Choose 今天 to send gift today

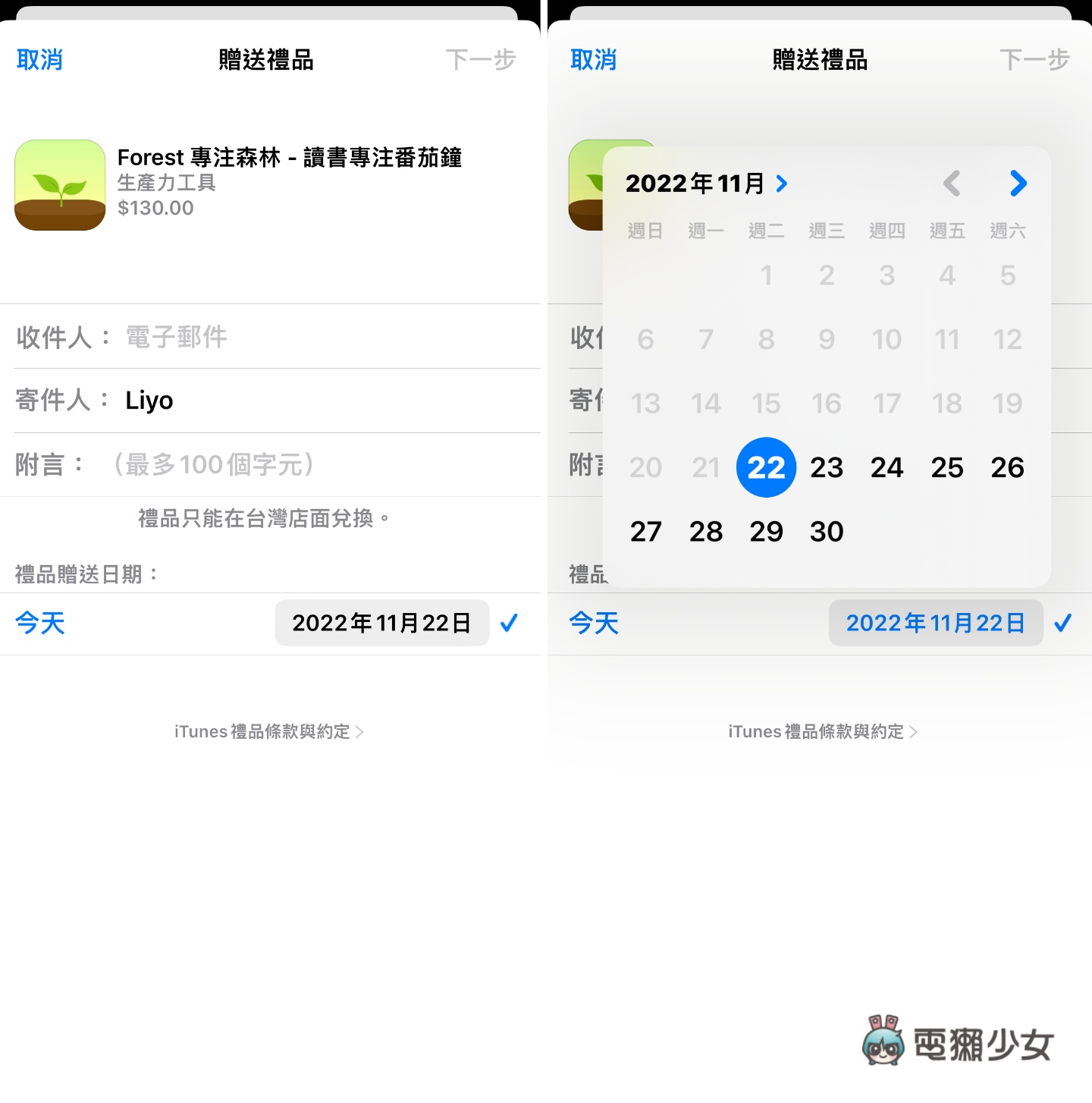(39, 623)
